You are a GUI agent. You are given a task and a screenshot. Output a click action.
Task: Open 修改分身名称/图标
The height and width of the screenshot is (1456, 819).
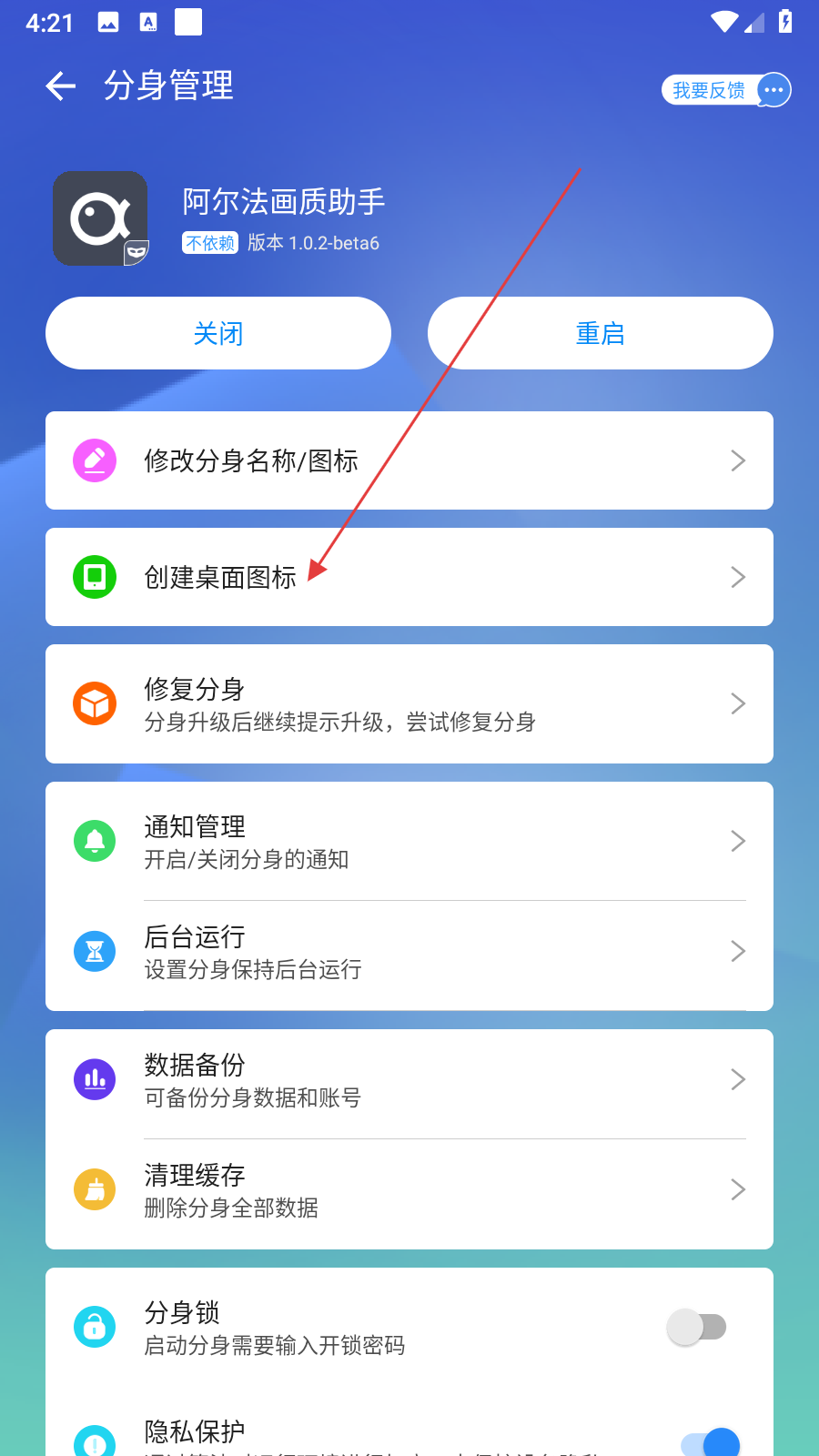[409, 460]
